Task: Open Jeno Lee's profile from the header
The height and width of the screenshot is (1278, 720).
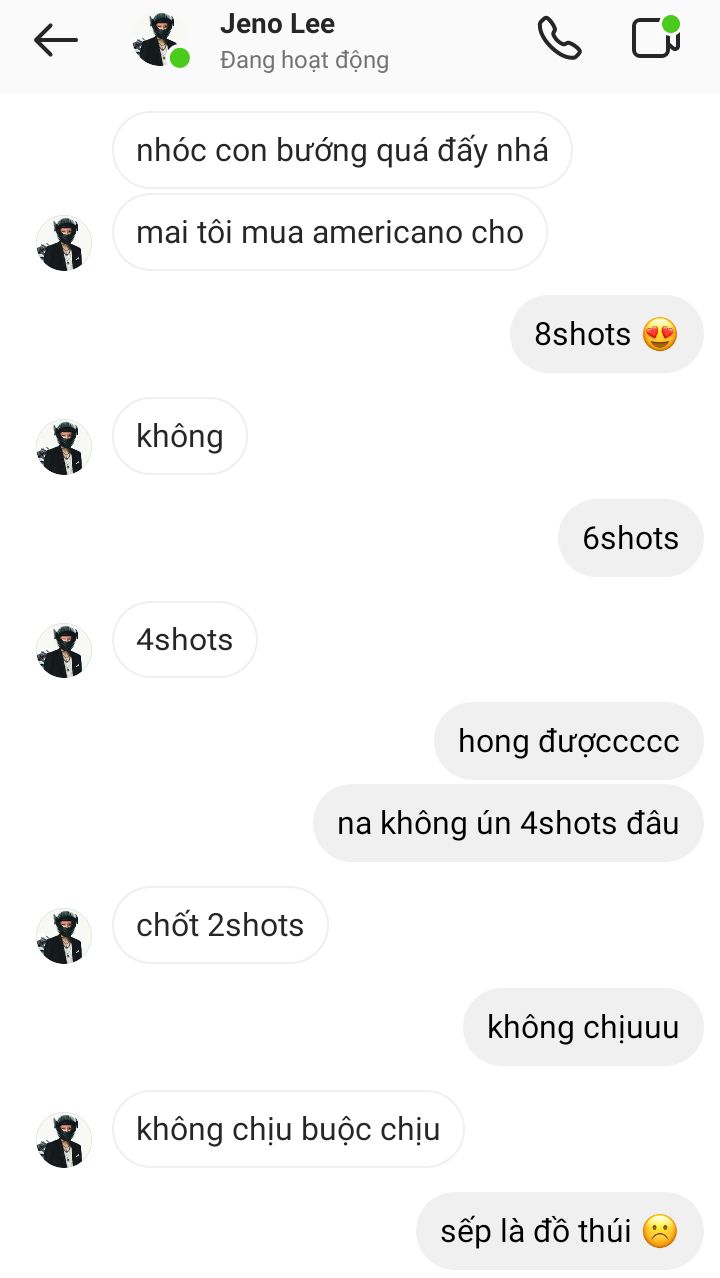Action: pos(277,40)
